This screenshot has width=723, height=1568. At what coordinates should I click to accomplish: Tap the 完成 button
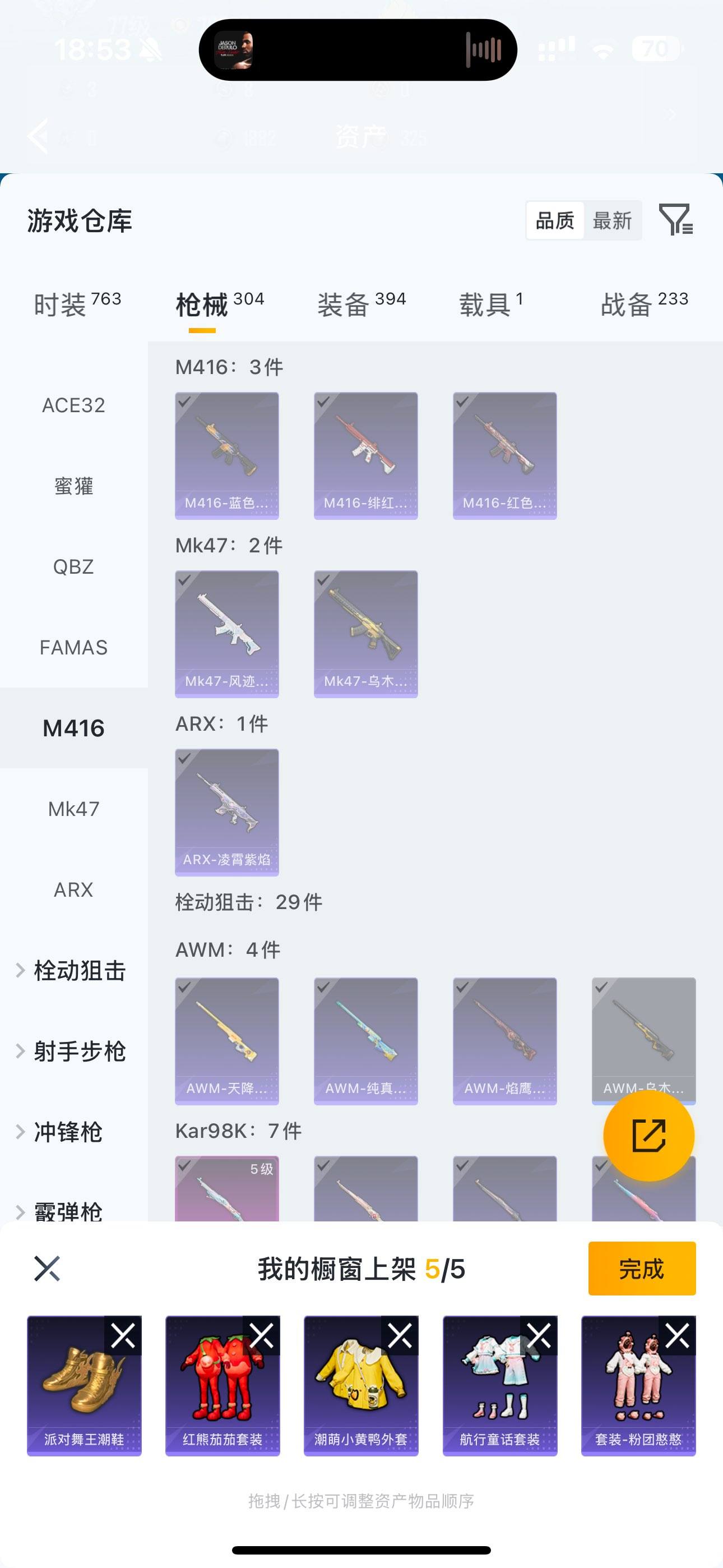[x=641, y=1270]
